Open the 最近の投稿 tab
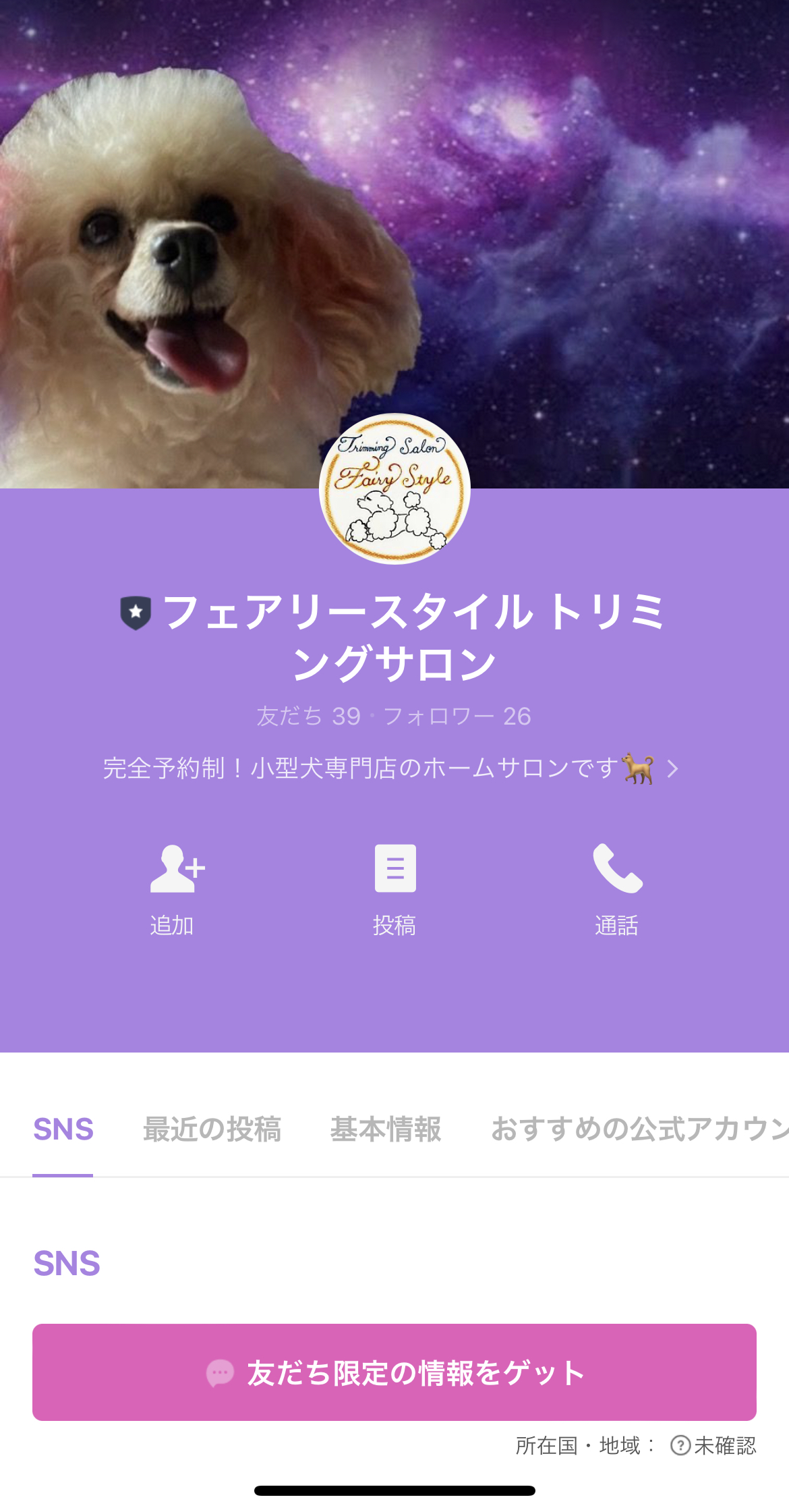Screen dimensions: 789x1512 212,1129
